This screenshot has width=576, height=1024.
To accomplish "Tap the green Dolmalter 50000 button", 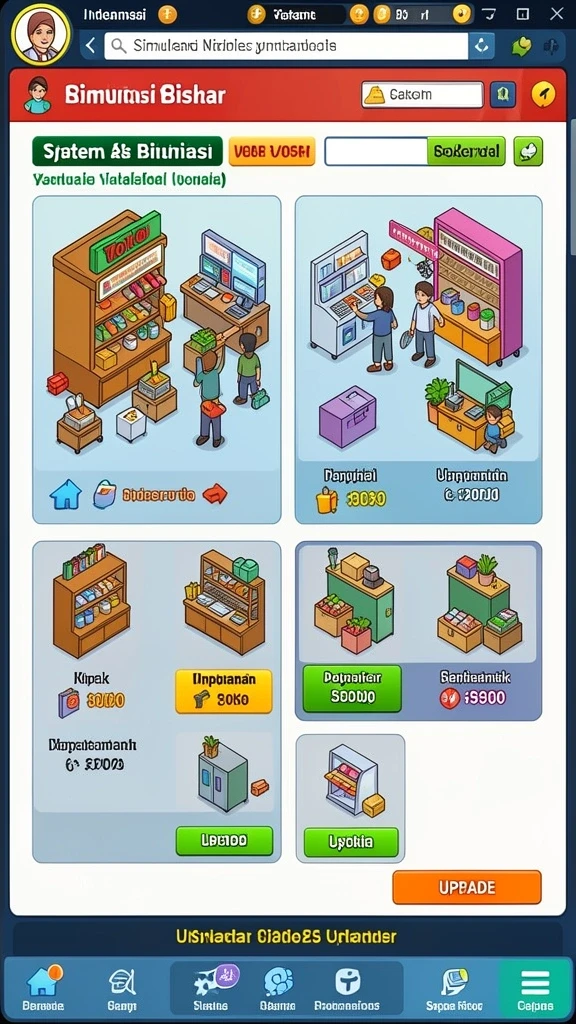I will tap(352, 688).
